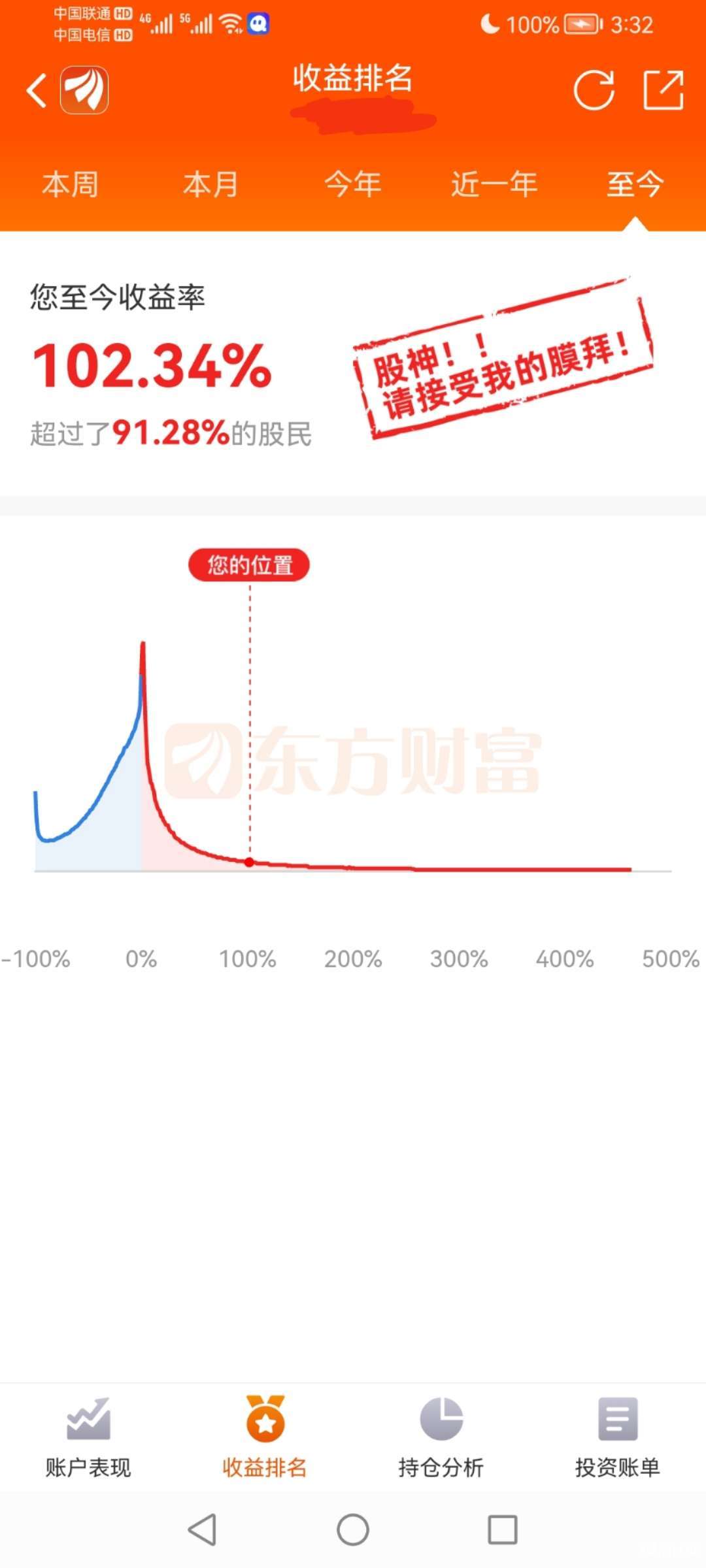Go back using the top-left arrow
Image resolution: width=706 pixels, height=1568 pixels.
point(37,90)
